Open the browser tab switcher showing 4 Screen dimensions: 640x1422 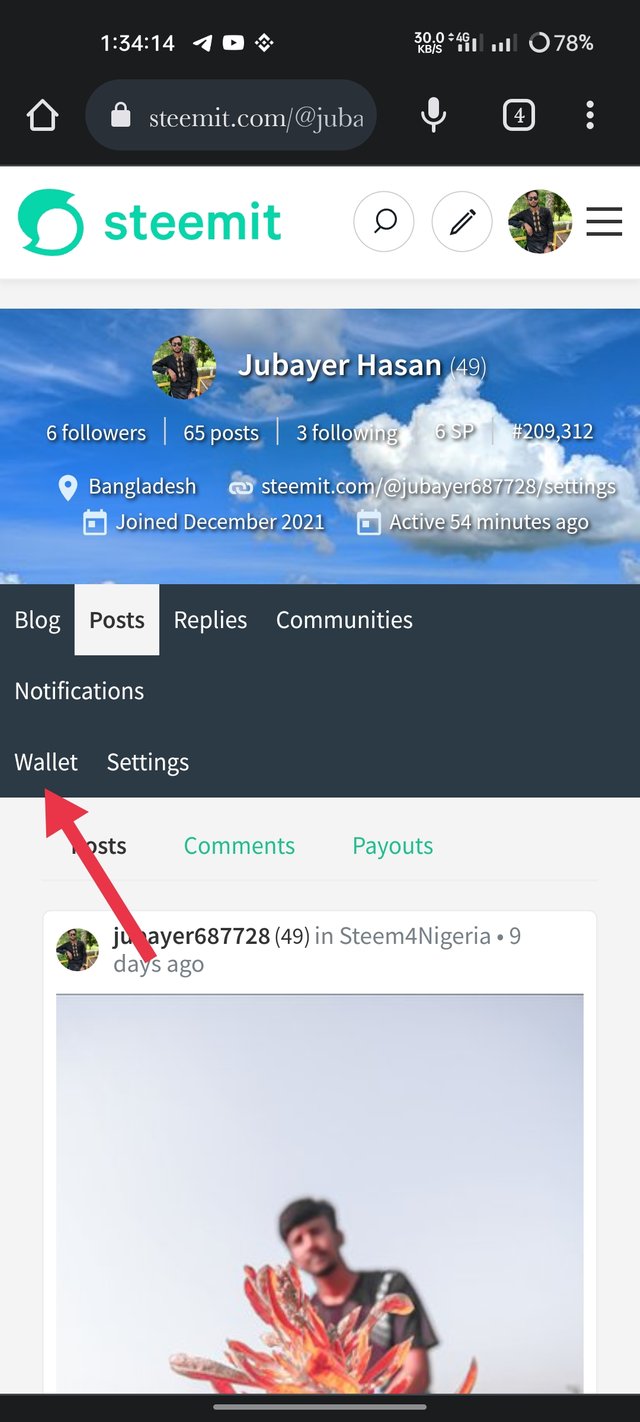(518, 116)
